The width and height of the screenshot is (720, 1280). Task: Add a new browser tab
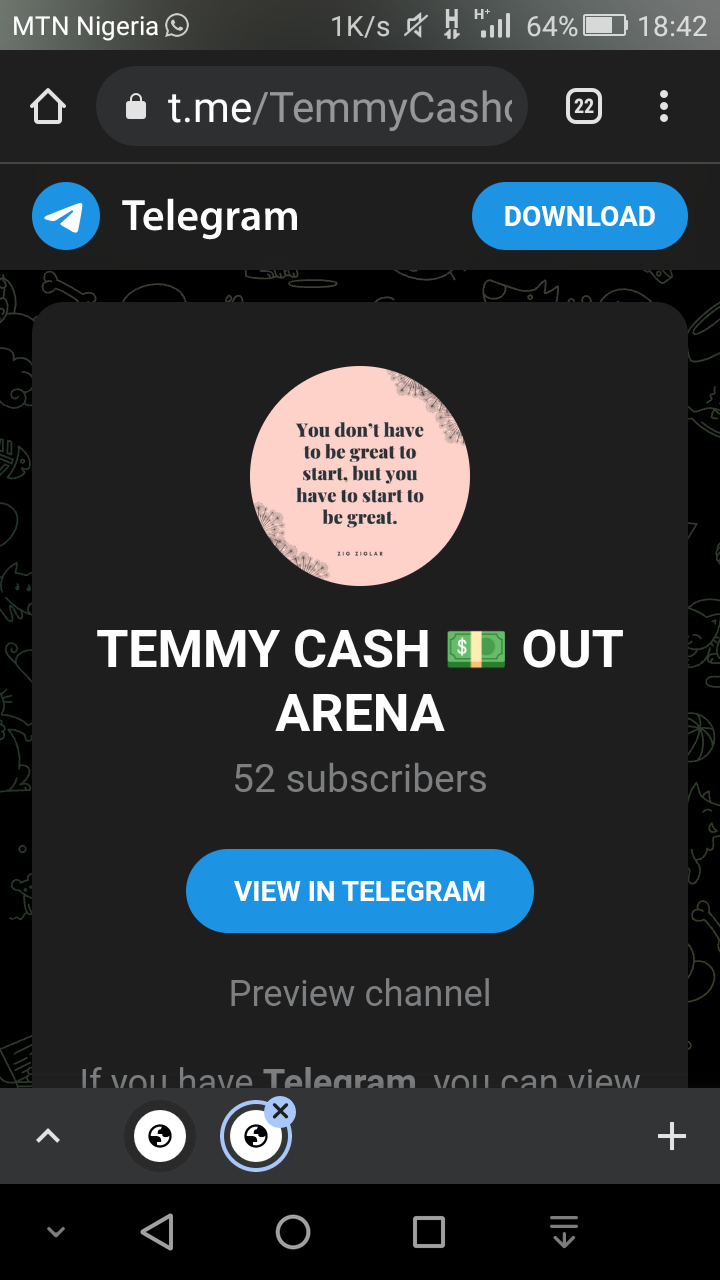click(x=671, y=1136)
